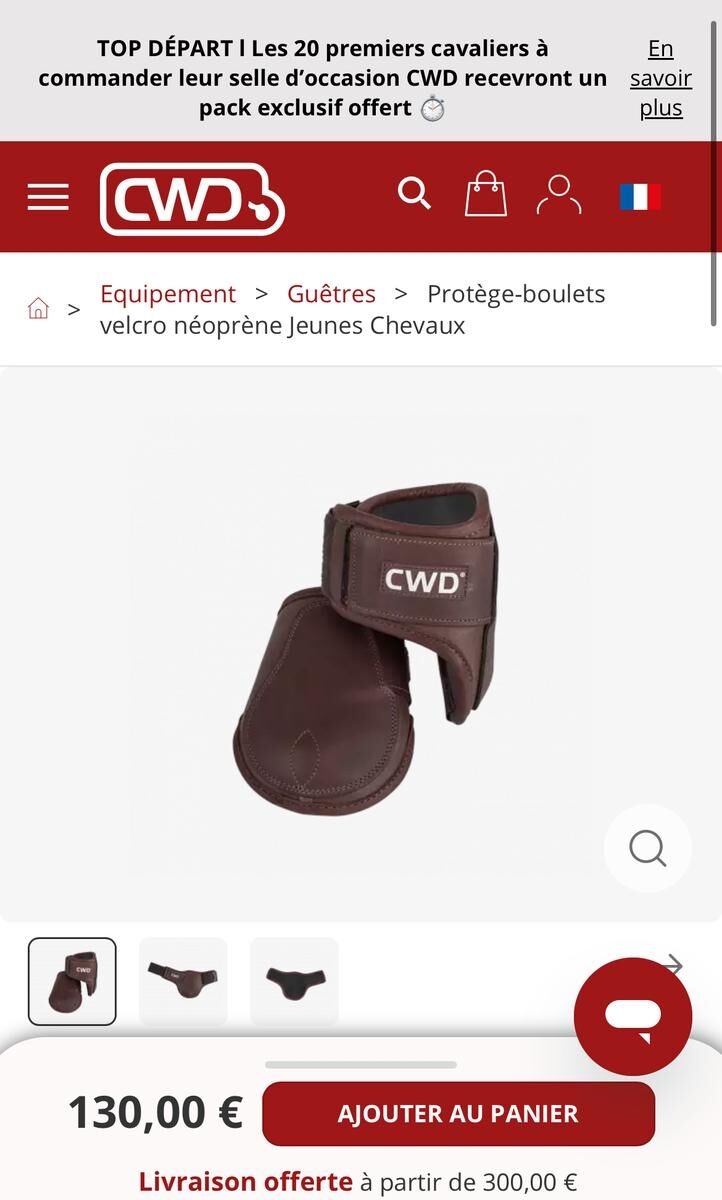Open the chat support bubble
This screenshot has height=1200, width=722.
[633, 1016]
